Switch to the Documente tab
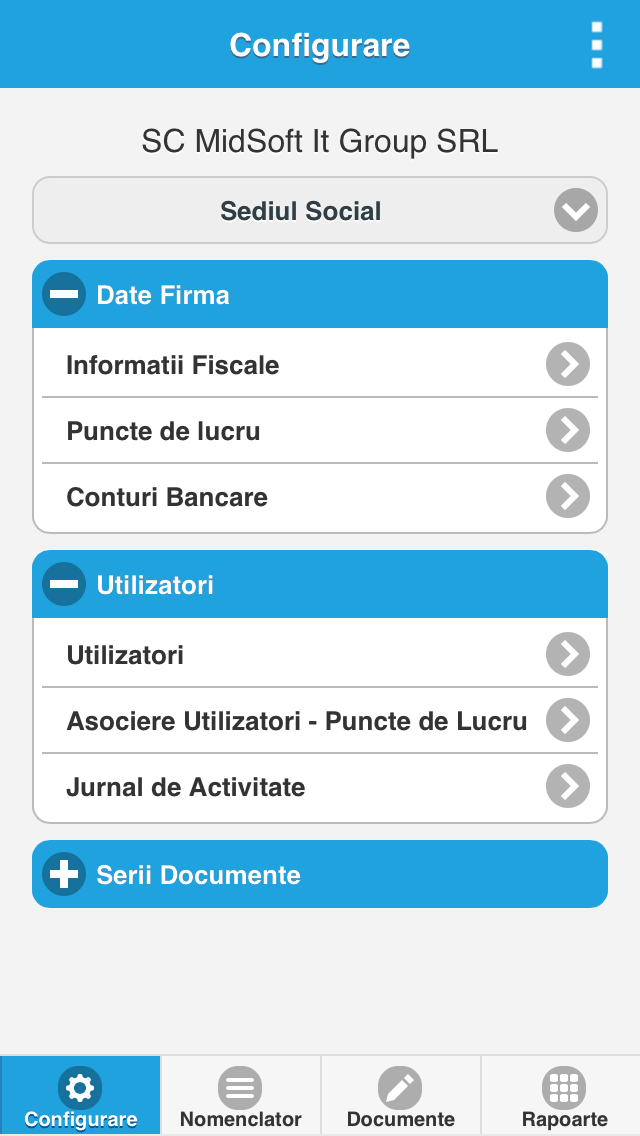The image size is (640, 1136). 401,1095
